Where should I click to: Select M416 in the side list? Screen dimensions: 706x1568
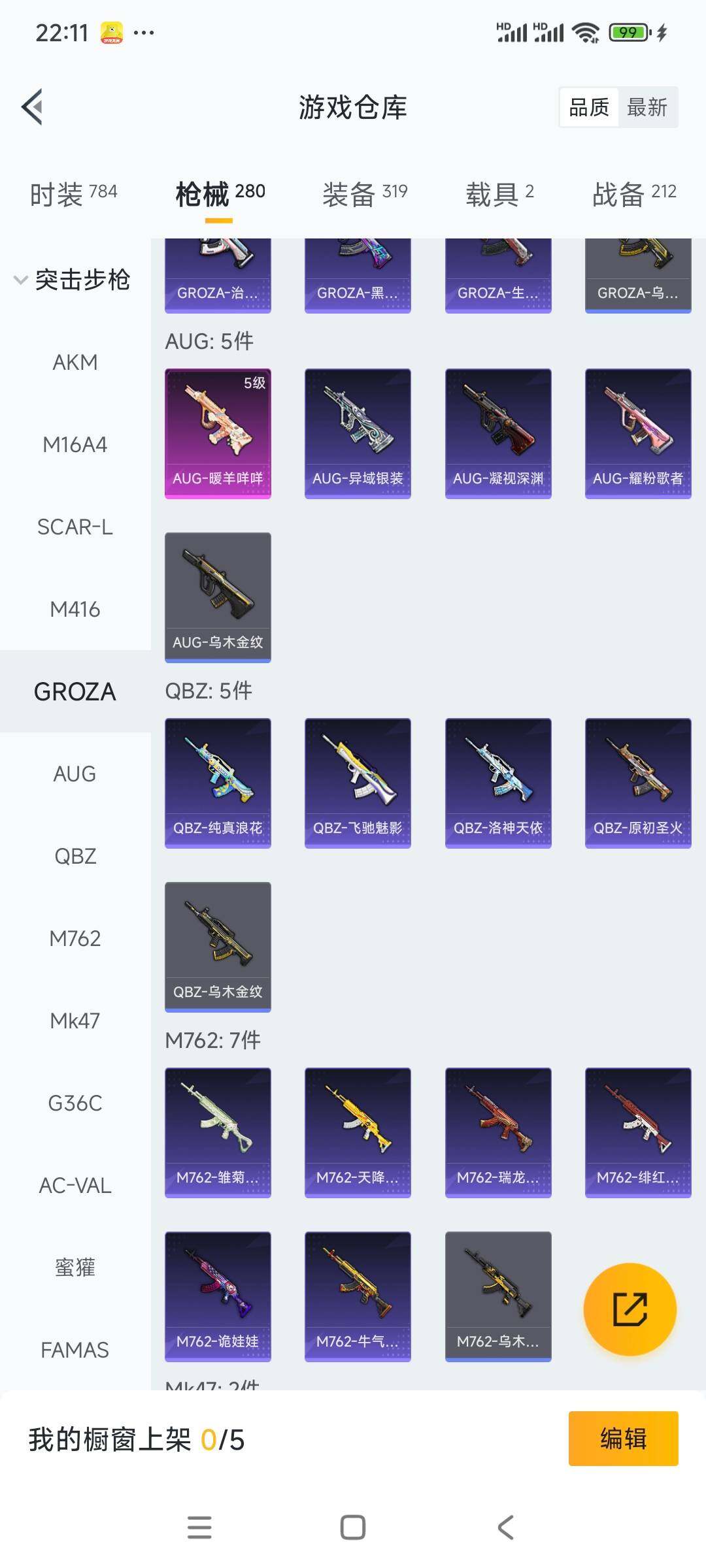pos(75,609)
